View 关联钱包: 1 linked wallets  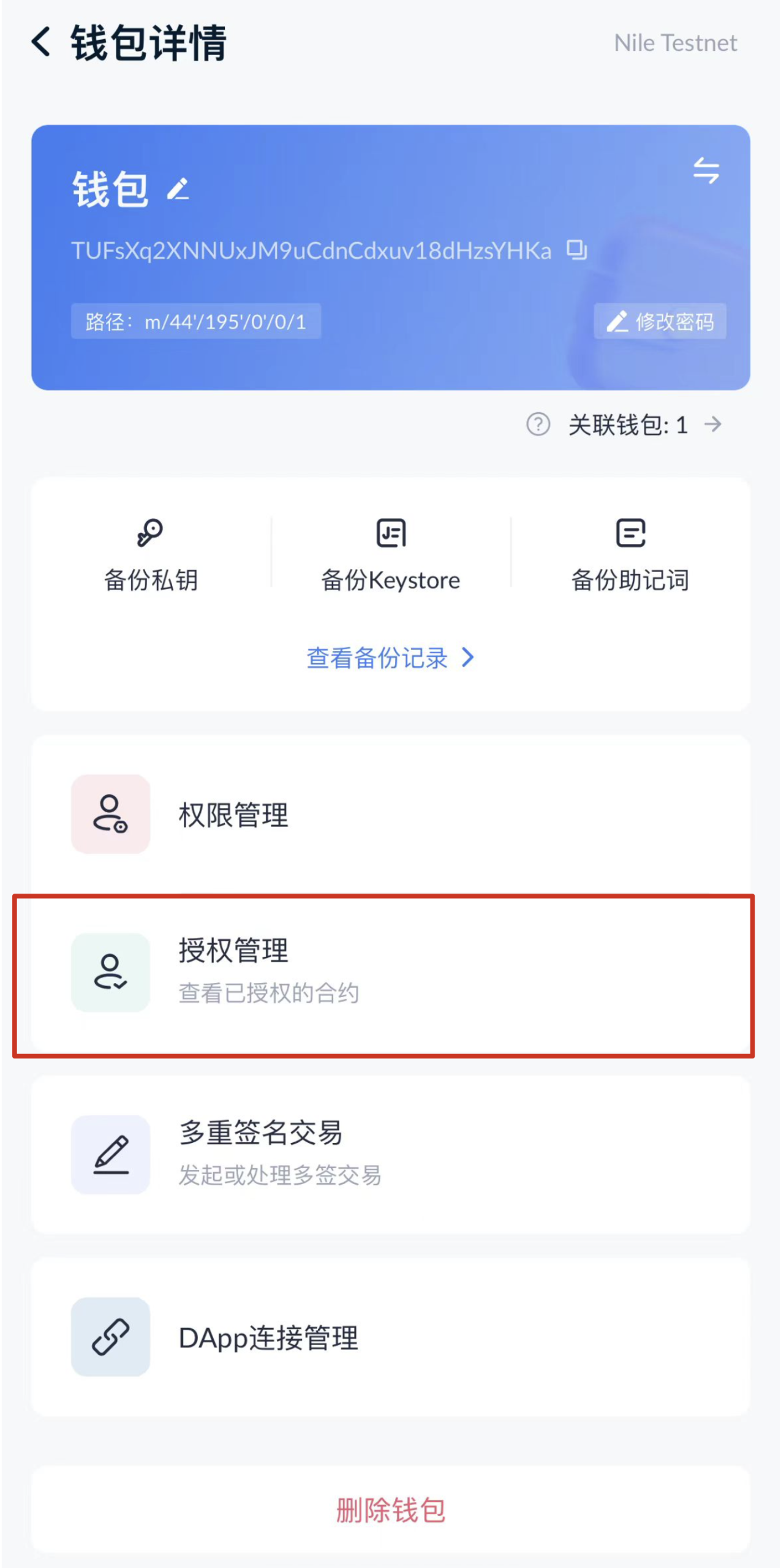click(x=643, y=424)
